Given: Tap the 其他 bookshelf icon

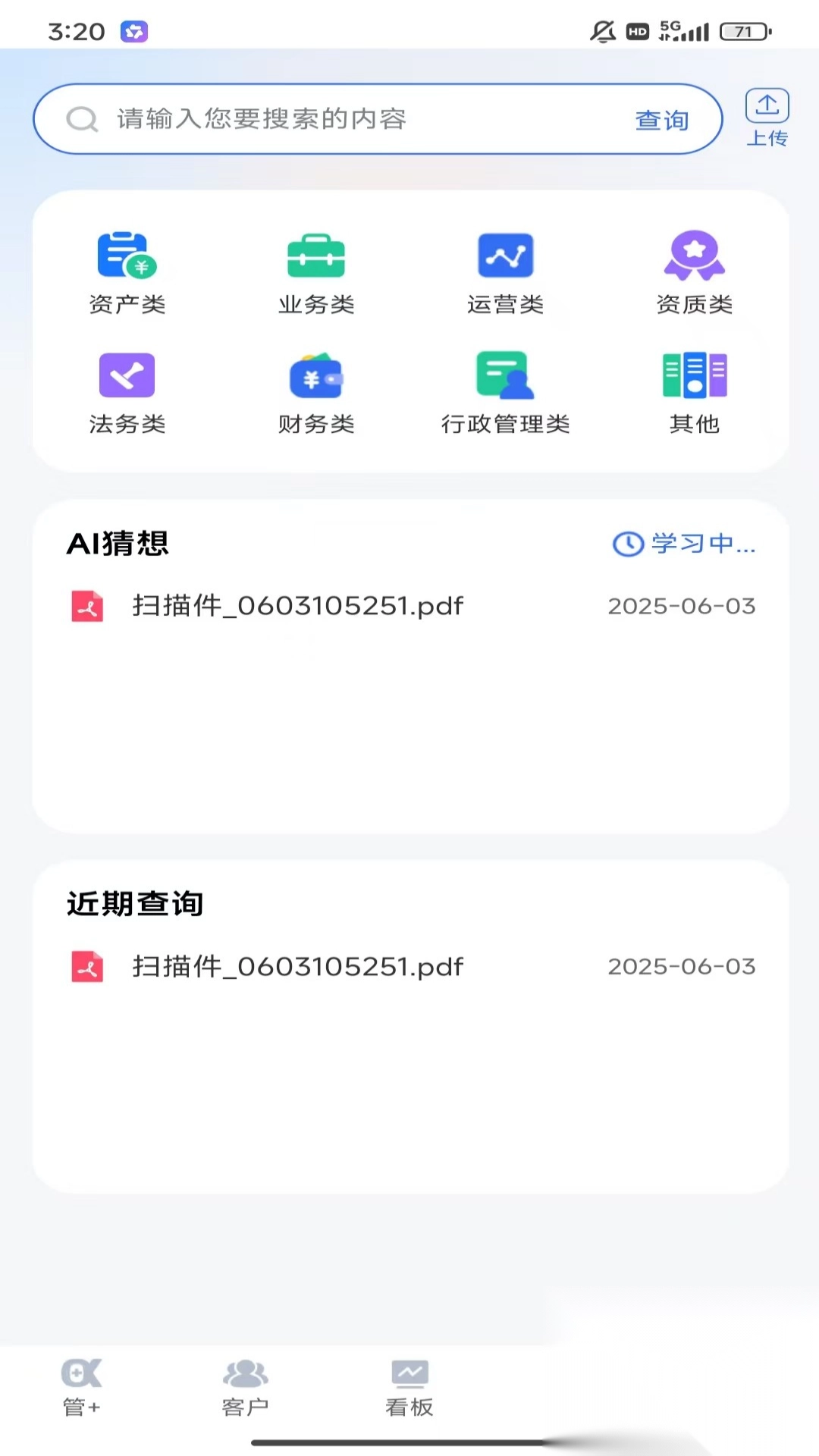Looking at the screenshot, I should pos(694,375).
